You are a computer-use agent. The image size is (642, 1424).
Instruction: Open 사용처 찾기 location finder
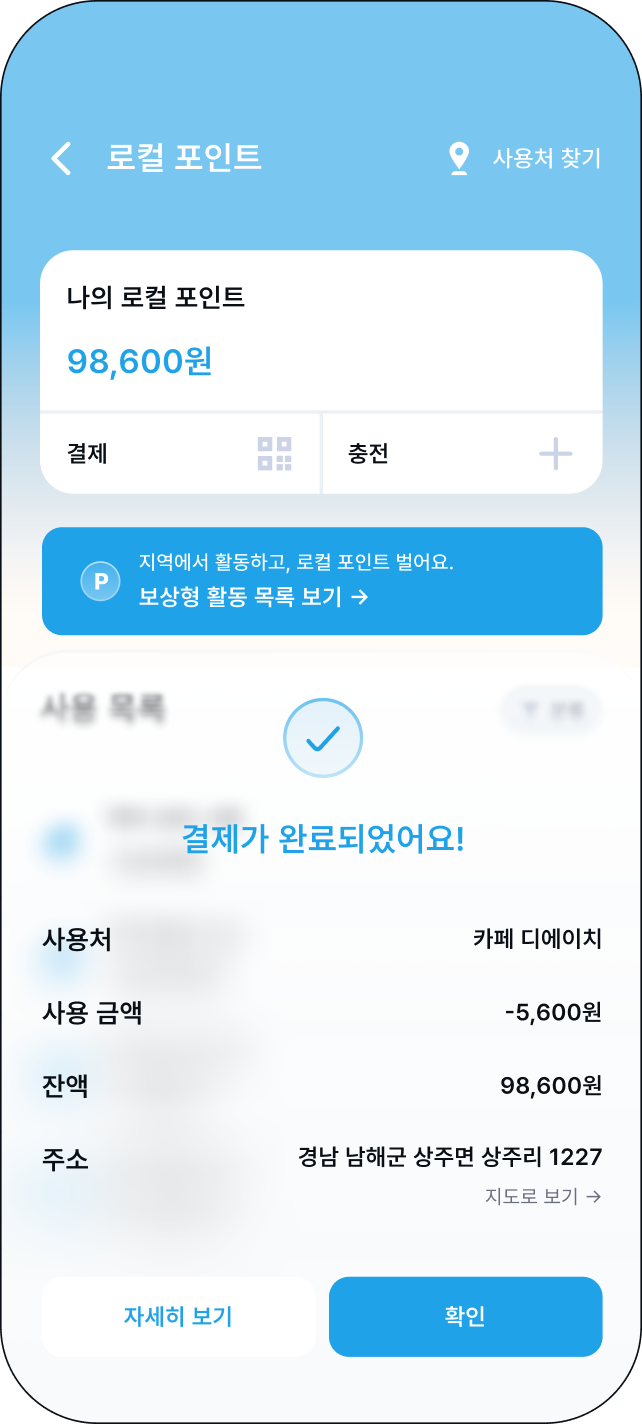click(x=526, y=158)
